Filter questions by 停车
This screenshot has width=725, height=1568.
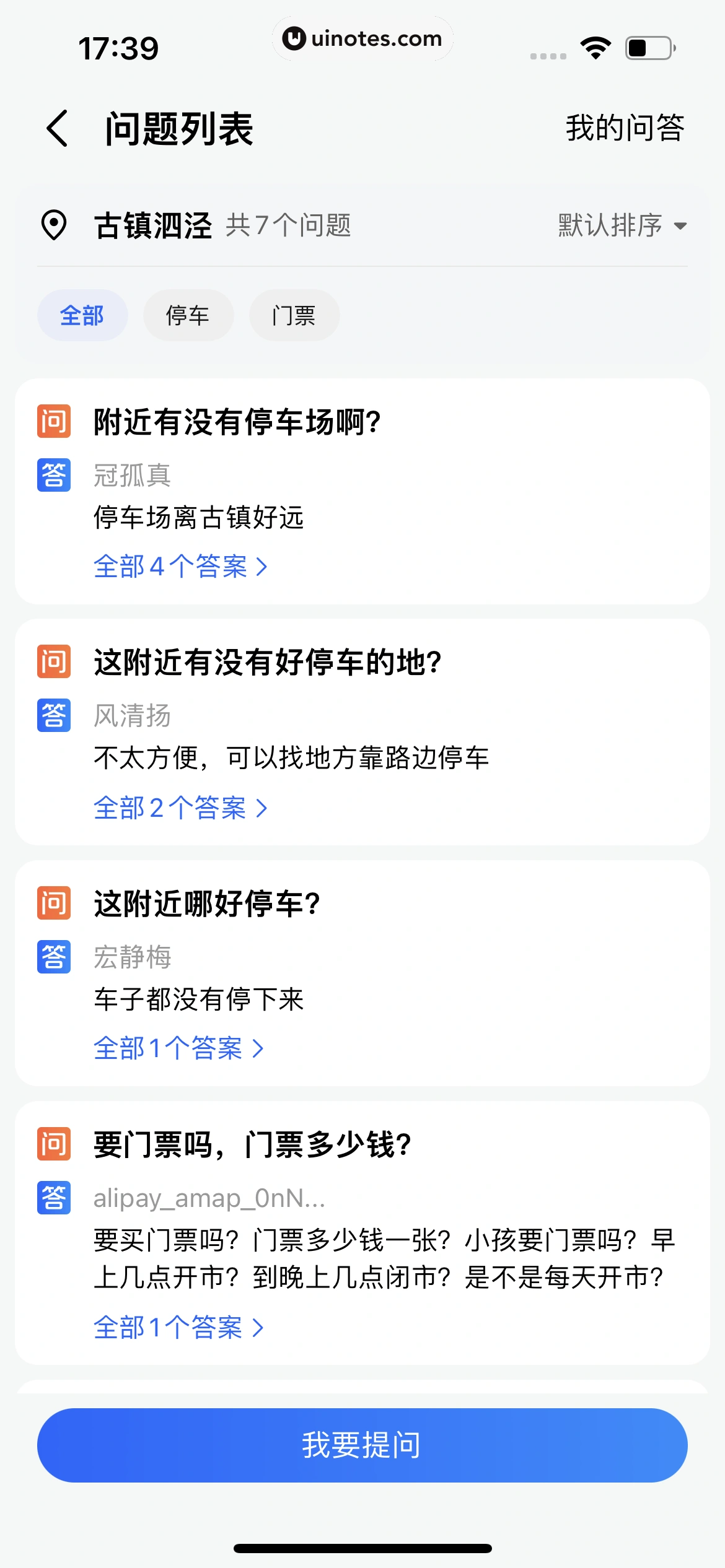(188, 316)
